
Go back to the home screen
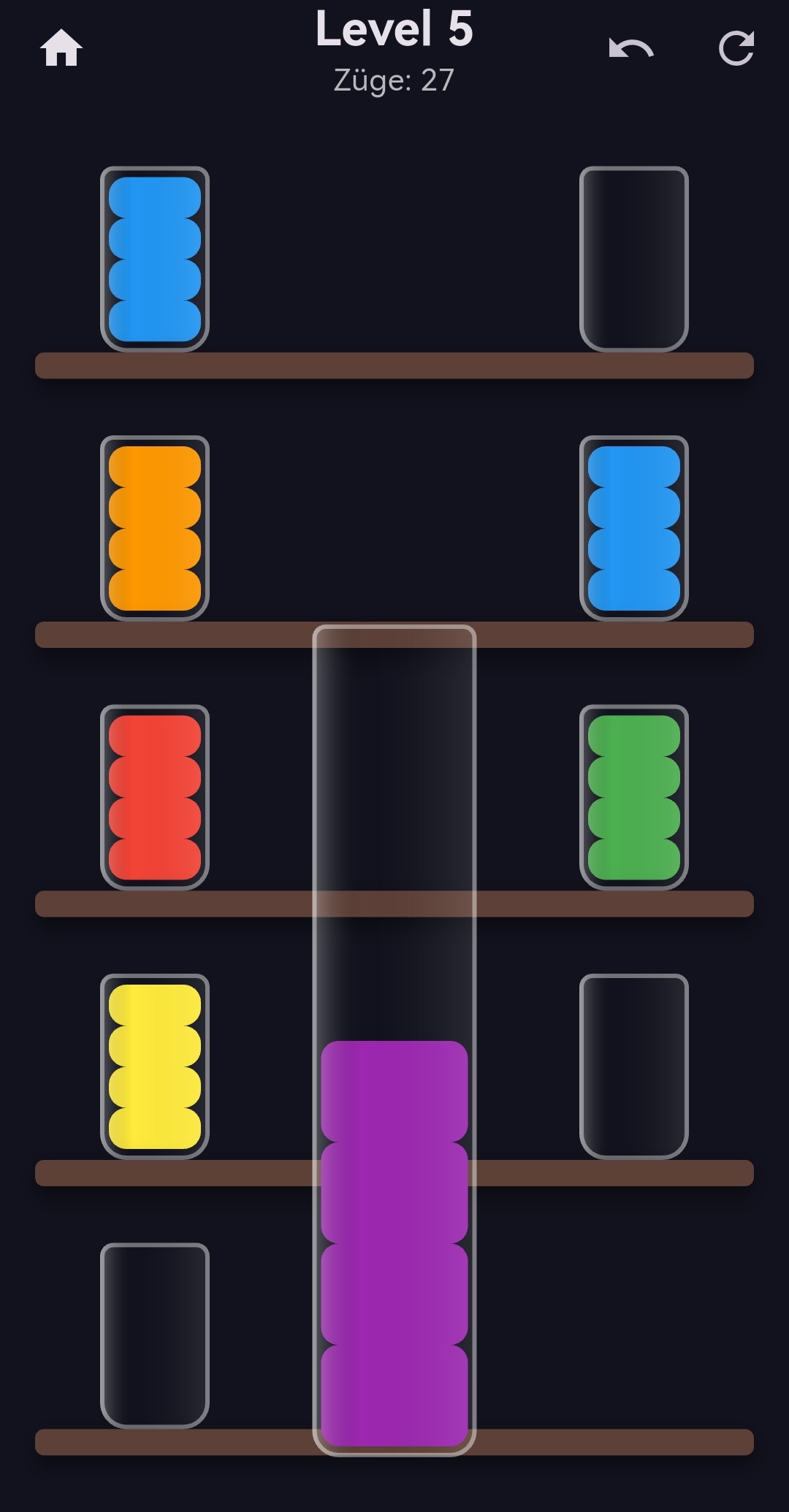[x=61, y=48]
